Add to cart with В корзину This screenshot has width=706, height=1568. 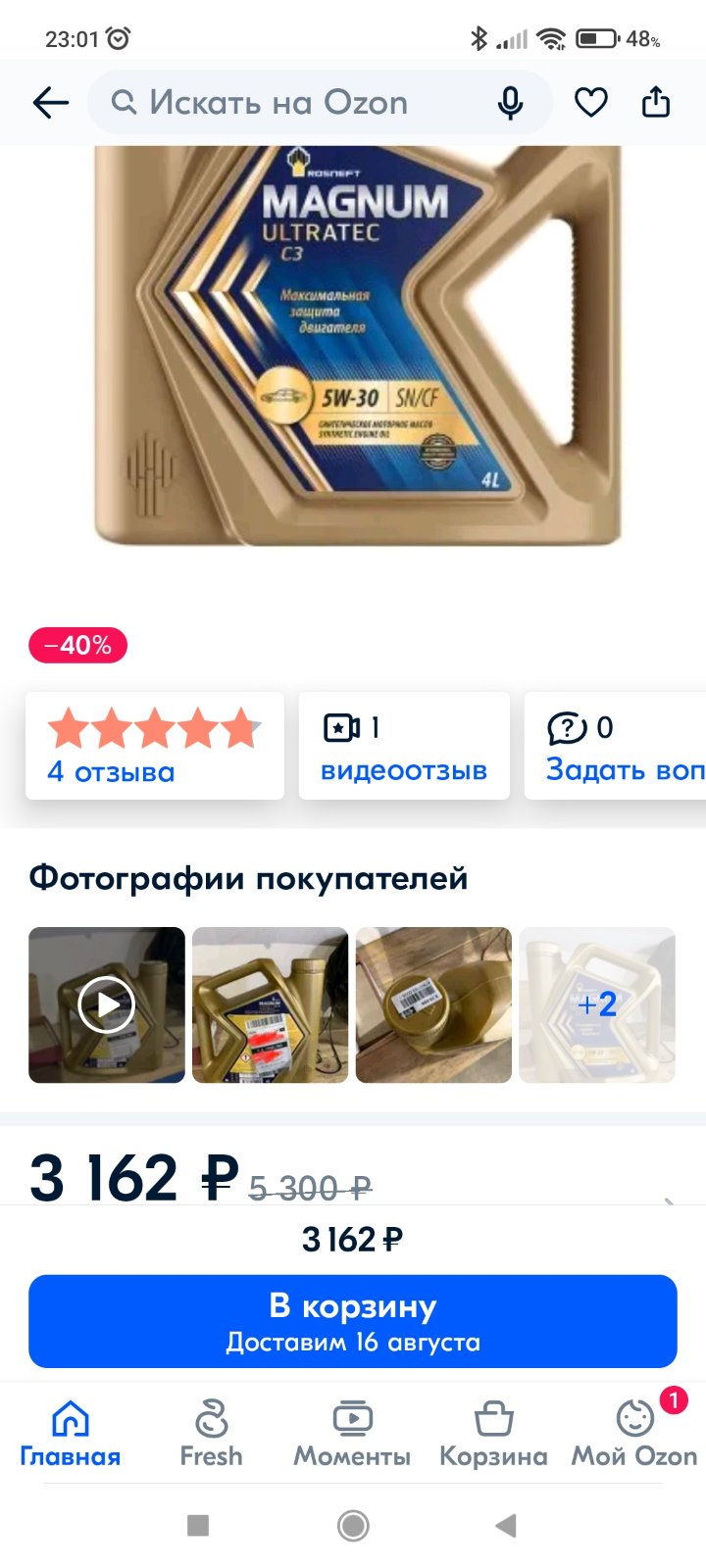pyautogui.click(x=353, y=1321)
